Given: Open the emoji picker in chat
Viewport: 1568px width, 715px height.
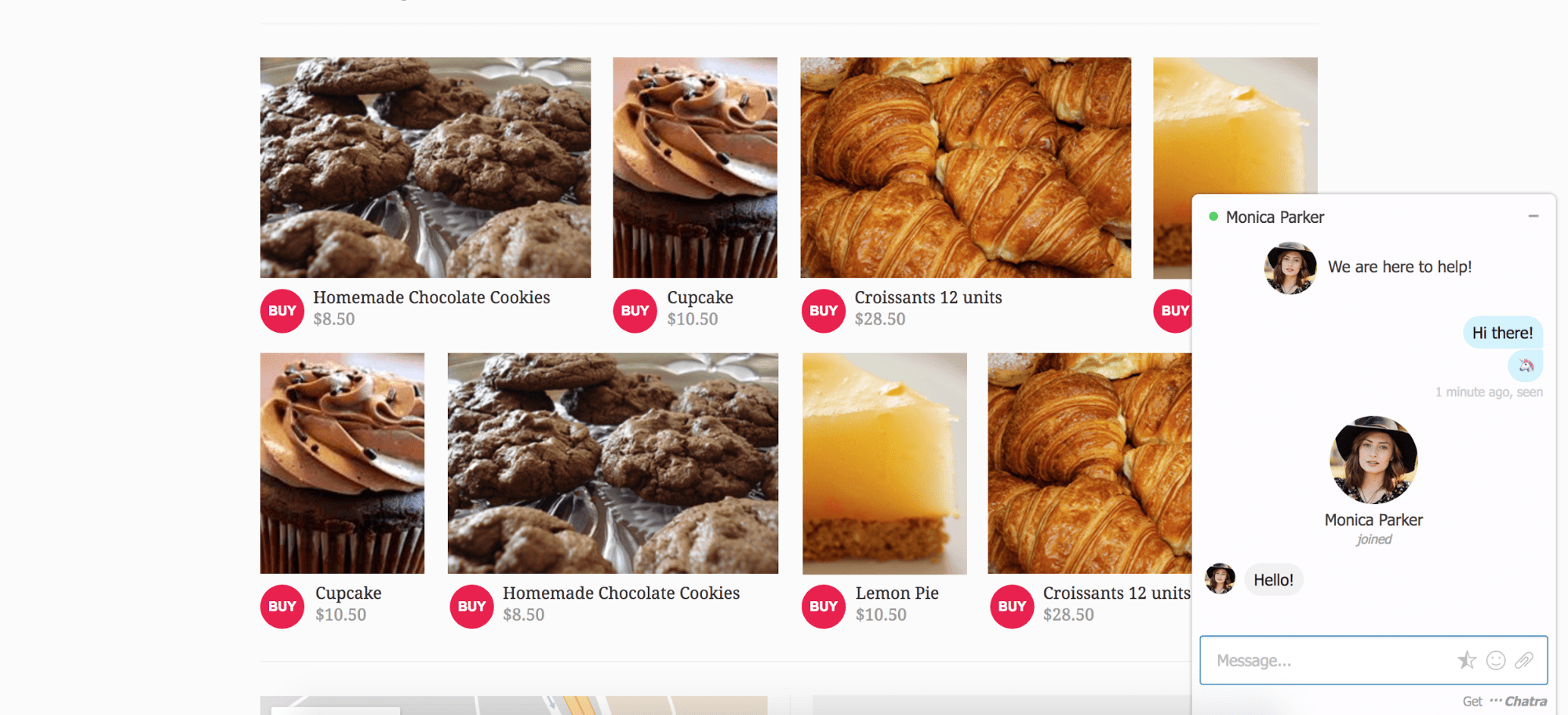Looking at the screenshot, I should (1496, 661).
